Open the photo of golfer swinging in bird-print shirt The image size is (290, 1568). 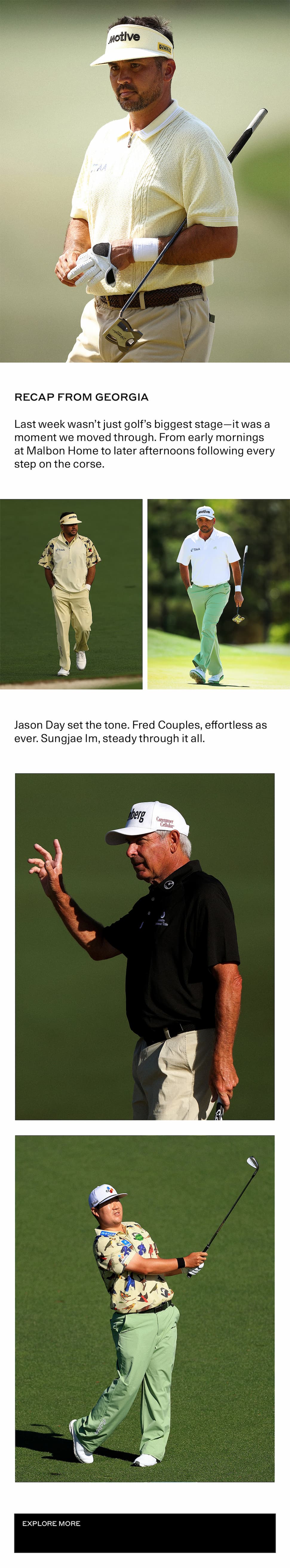click(145, 1308)
